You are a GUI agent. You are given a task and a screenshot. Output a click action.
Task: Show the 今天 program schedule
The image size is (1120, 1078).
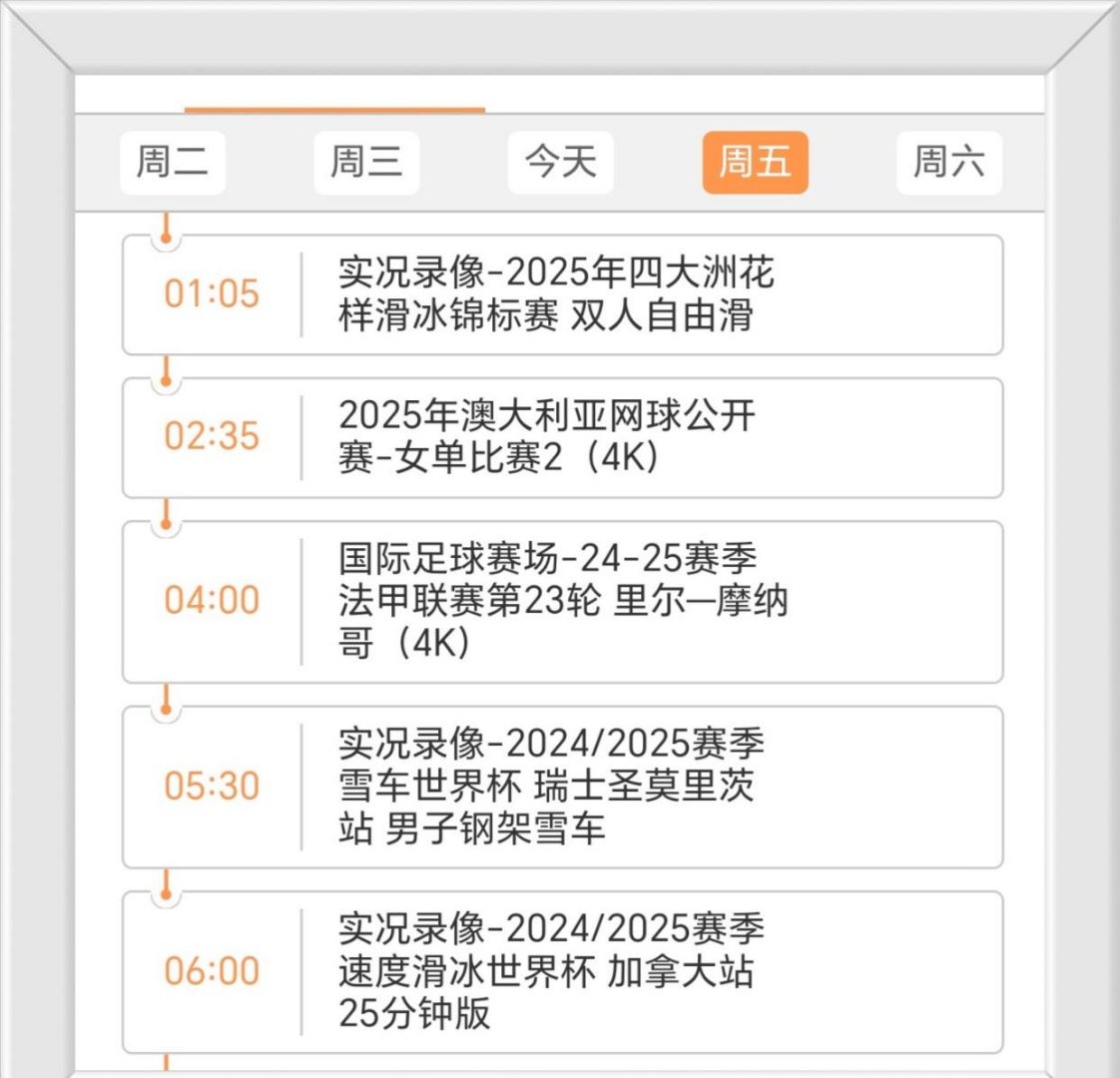click(x=560, y=162)
